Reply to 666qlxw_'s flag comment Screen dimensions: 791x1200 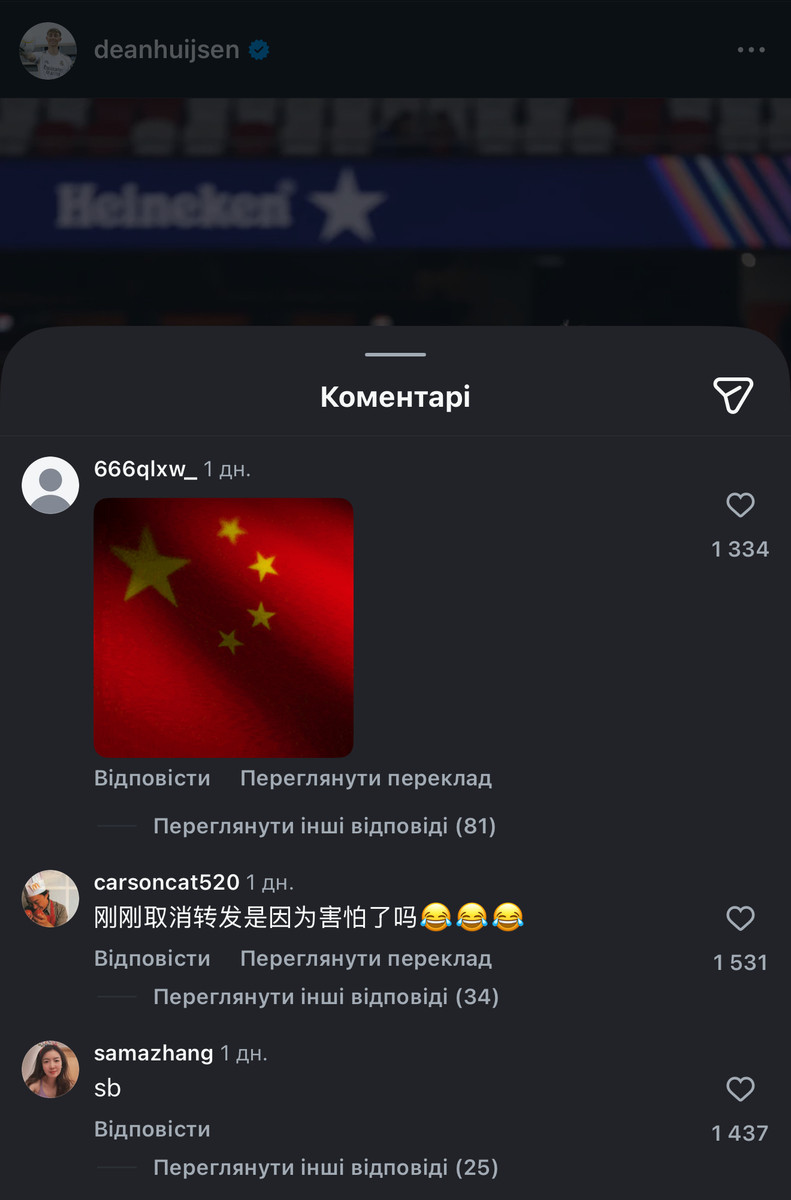152,778
